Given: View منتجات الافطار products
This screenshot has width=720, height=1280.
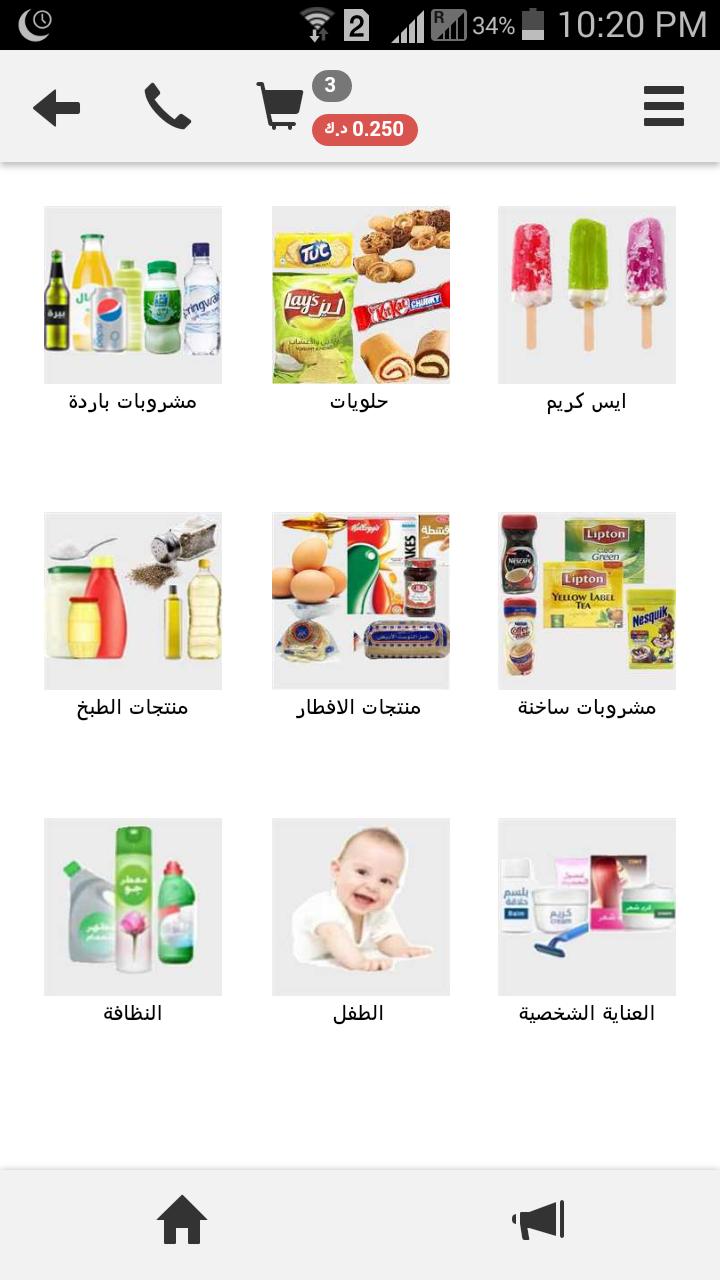Looking at the screenshot, I should [x=360, y=601].
